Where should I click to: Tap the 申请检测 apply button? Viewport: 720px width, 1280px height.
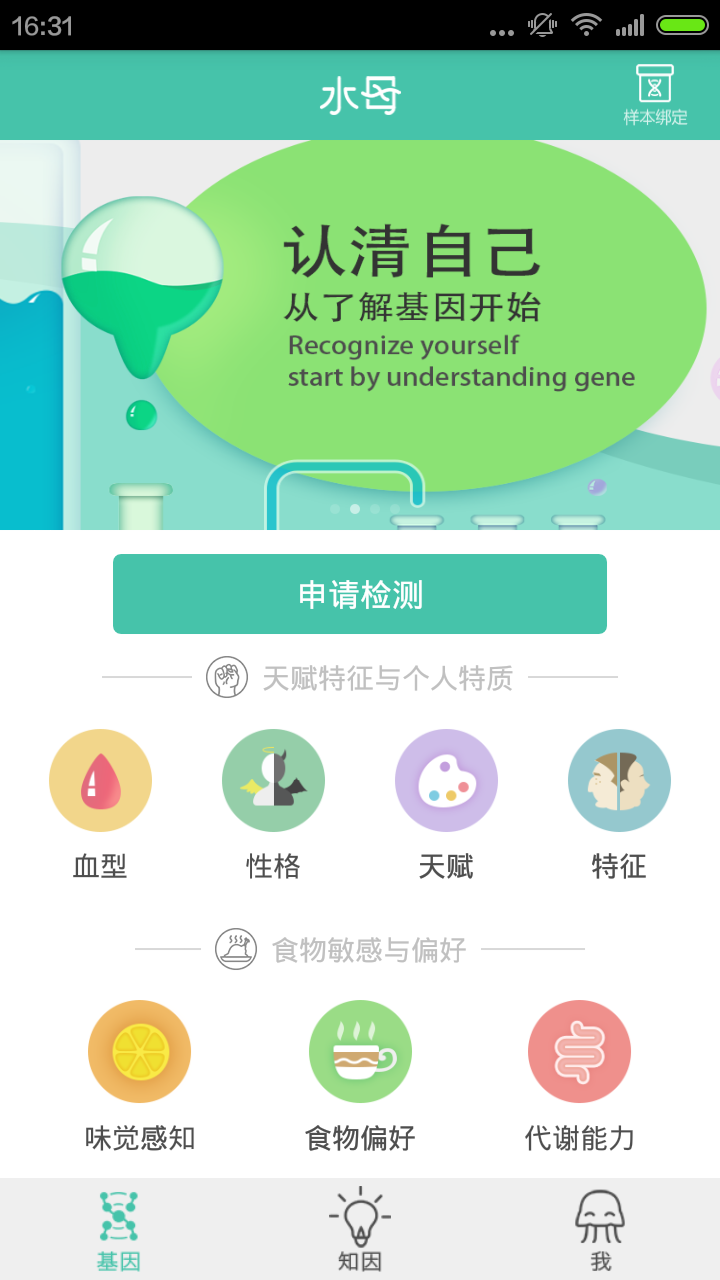(x=359, y=594)
